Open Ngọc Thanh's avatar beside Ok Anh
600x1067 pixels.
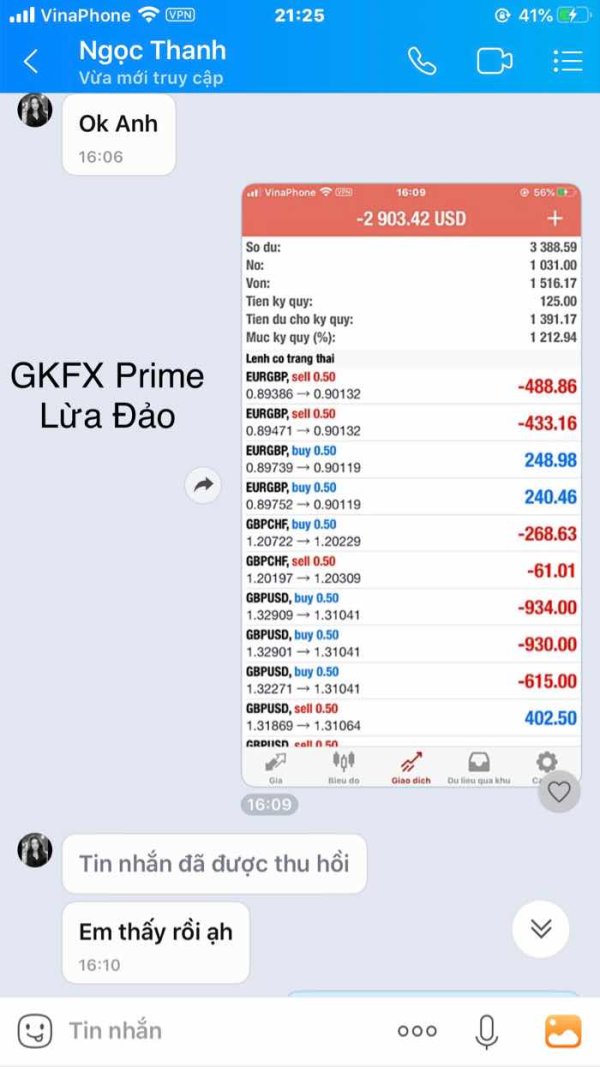point(35,111)
